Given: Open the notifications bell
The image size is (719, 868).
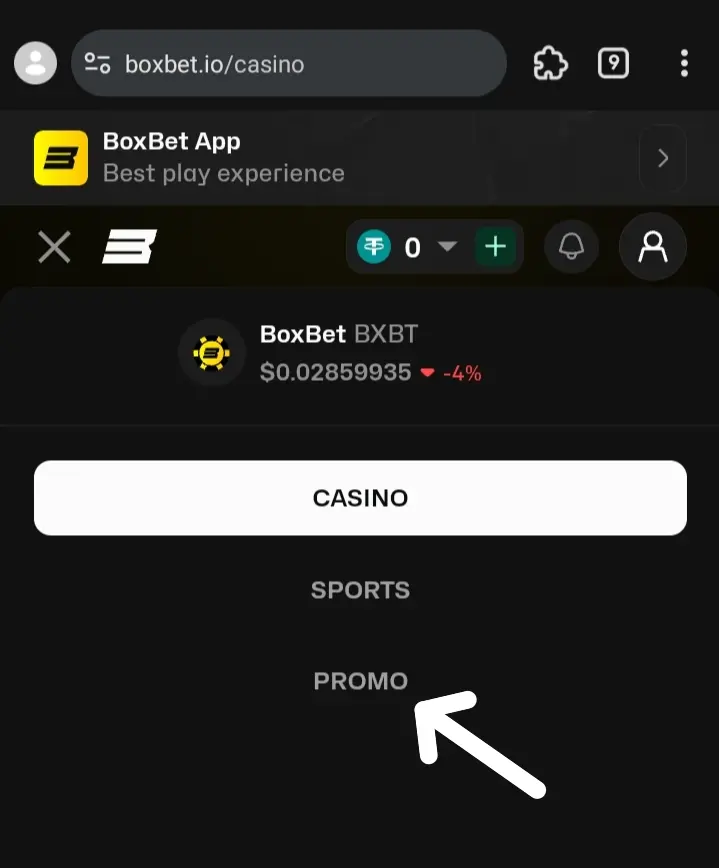Looking at the screenshot, I should coord(571,247).
